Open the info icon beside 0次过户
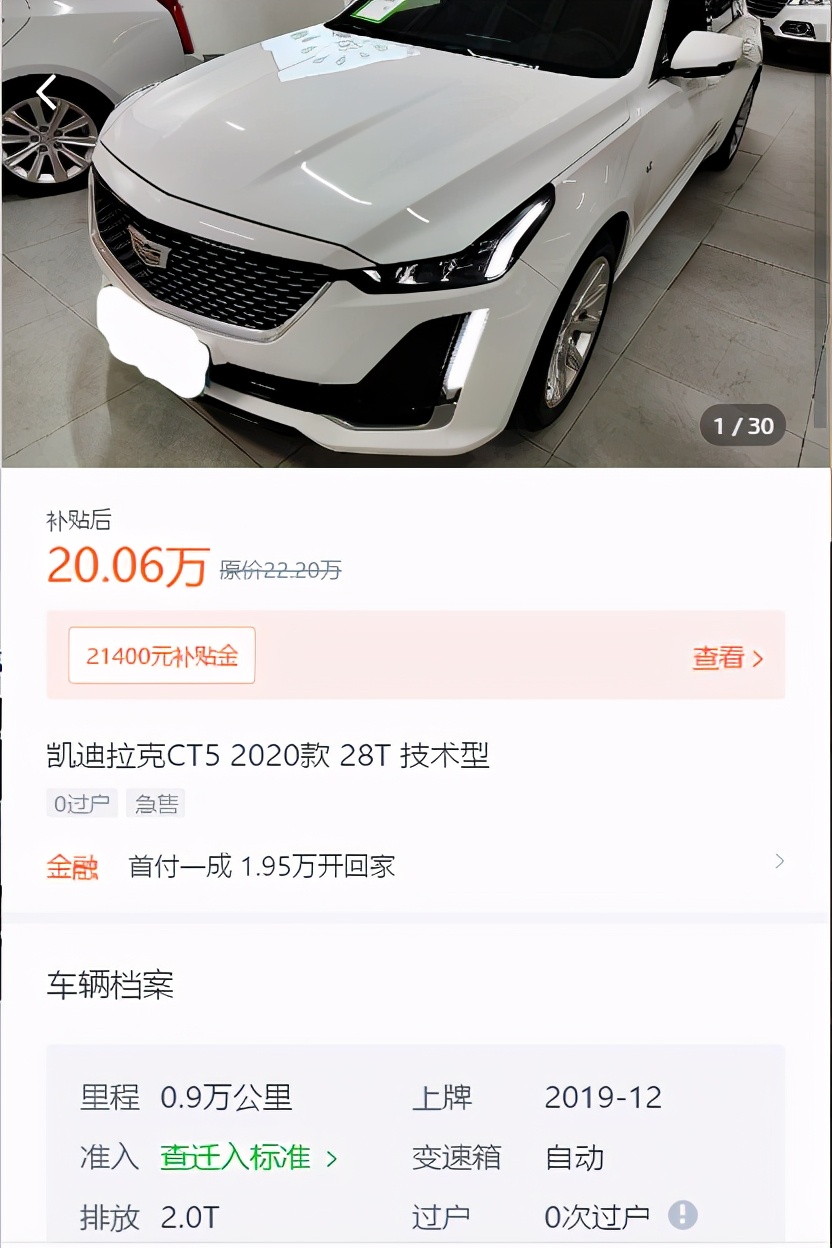Viewport: 832px width, 1248px height. pyautogui.click(x=683, y=1214)
